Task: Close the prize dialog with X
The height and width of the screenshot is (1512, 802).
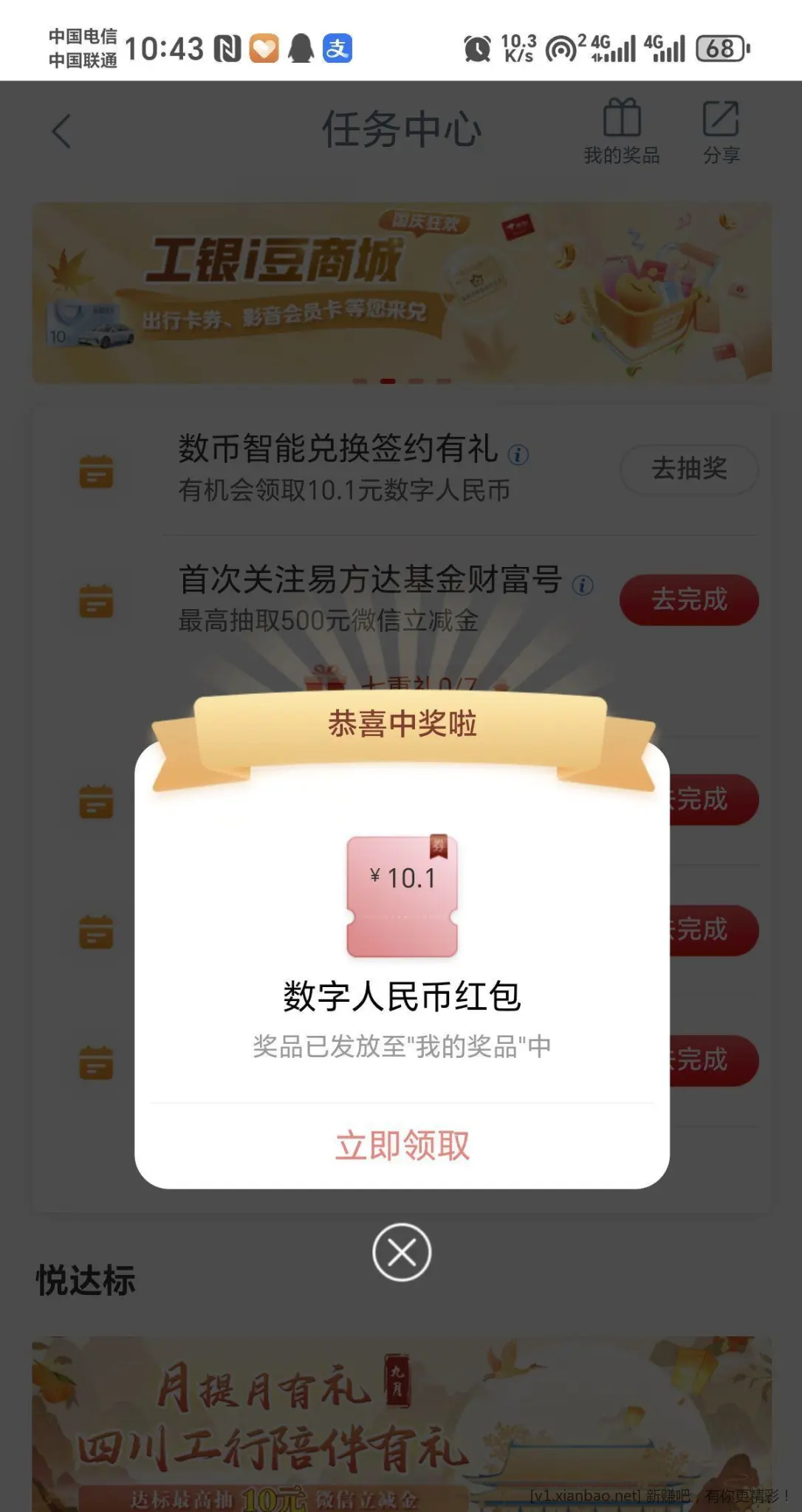Action: [x=402, y=1252]
